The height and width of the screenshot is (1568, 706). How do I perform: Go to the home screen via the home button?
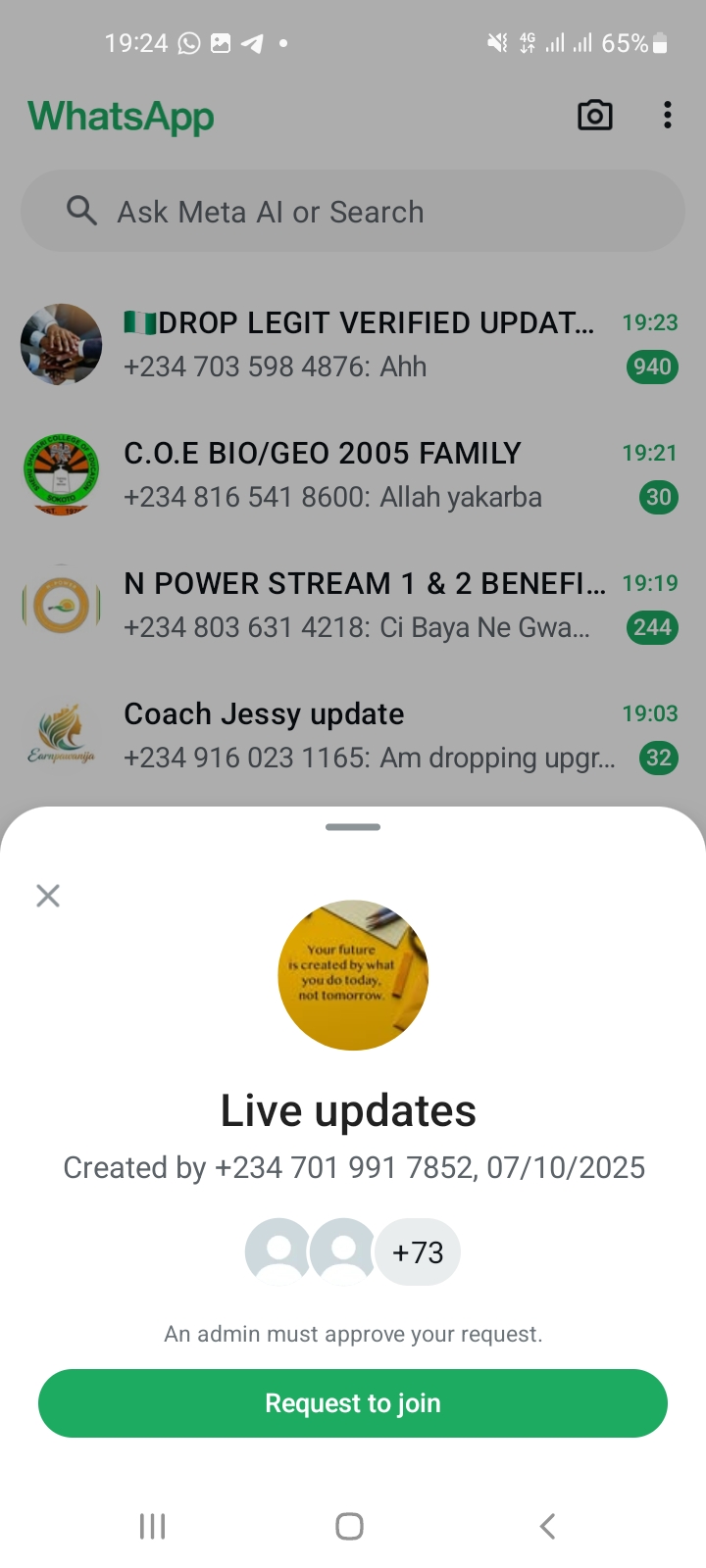349,1526
